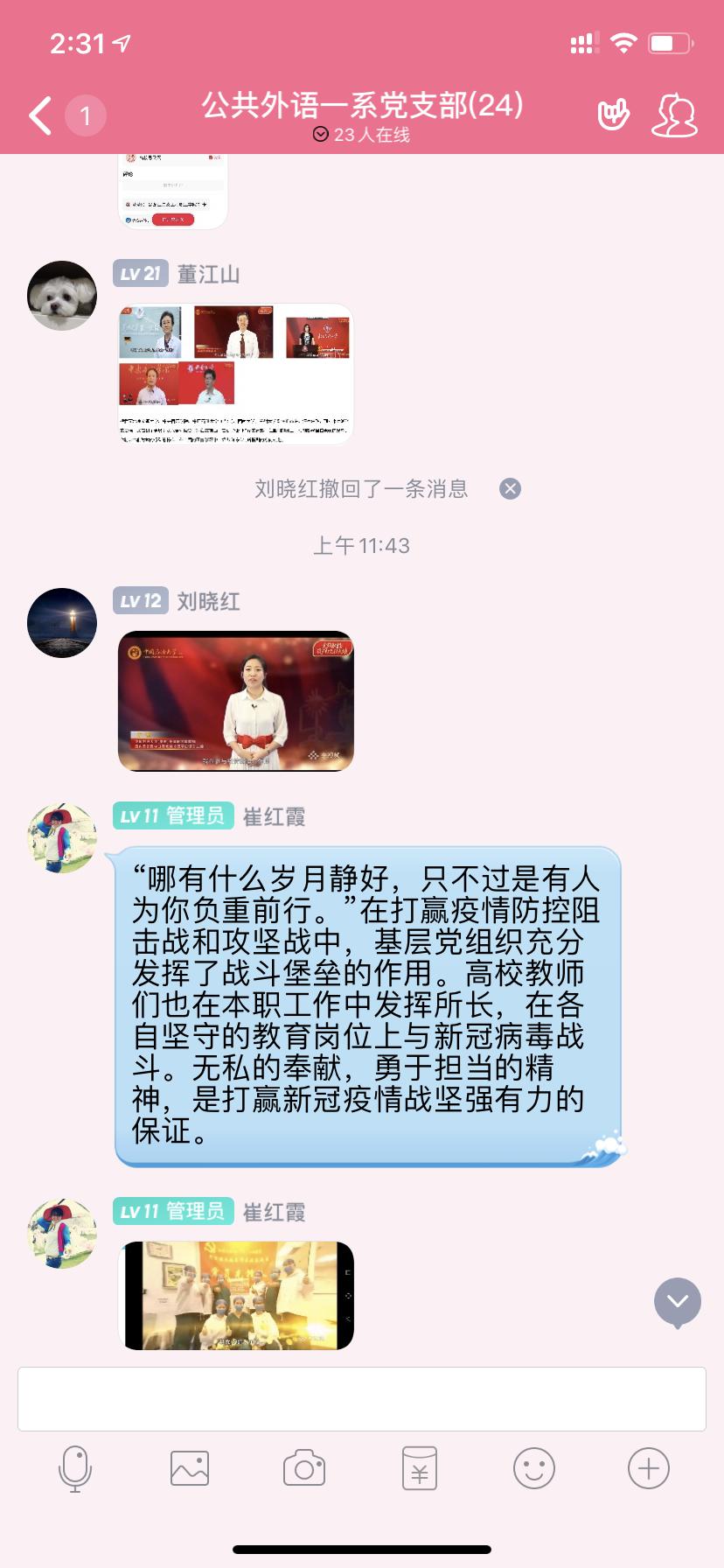Open 董江山's profile avatar

pos(62,296)
